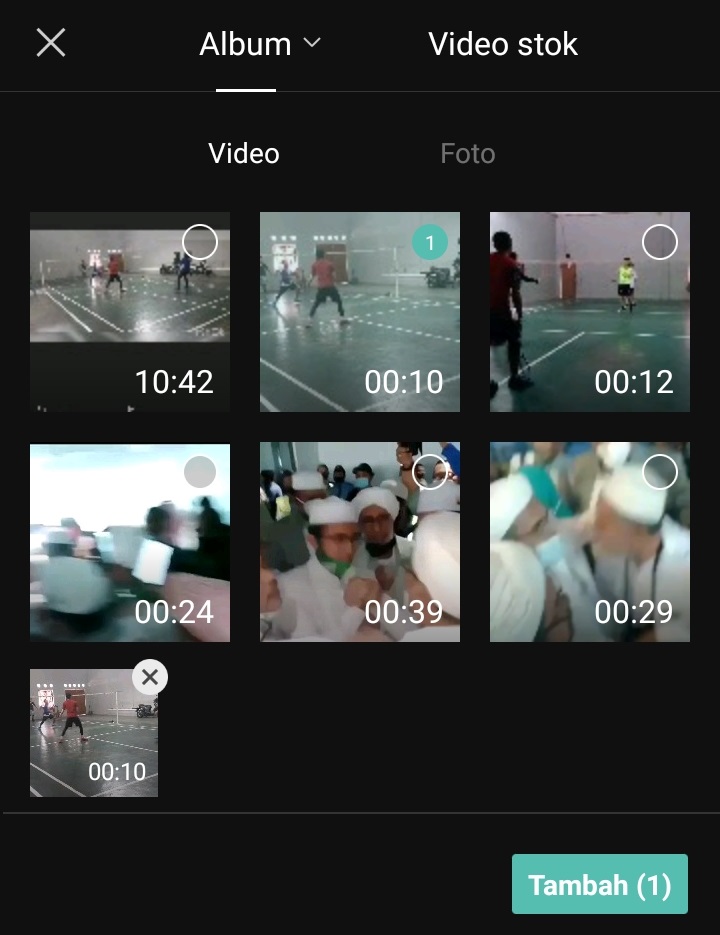Select the 00:24 video's circle
This screenshot has width=720, height=935.
point(200,472)
